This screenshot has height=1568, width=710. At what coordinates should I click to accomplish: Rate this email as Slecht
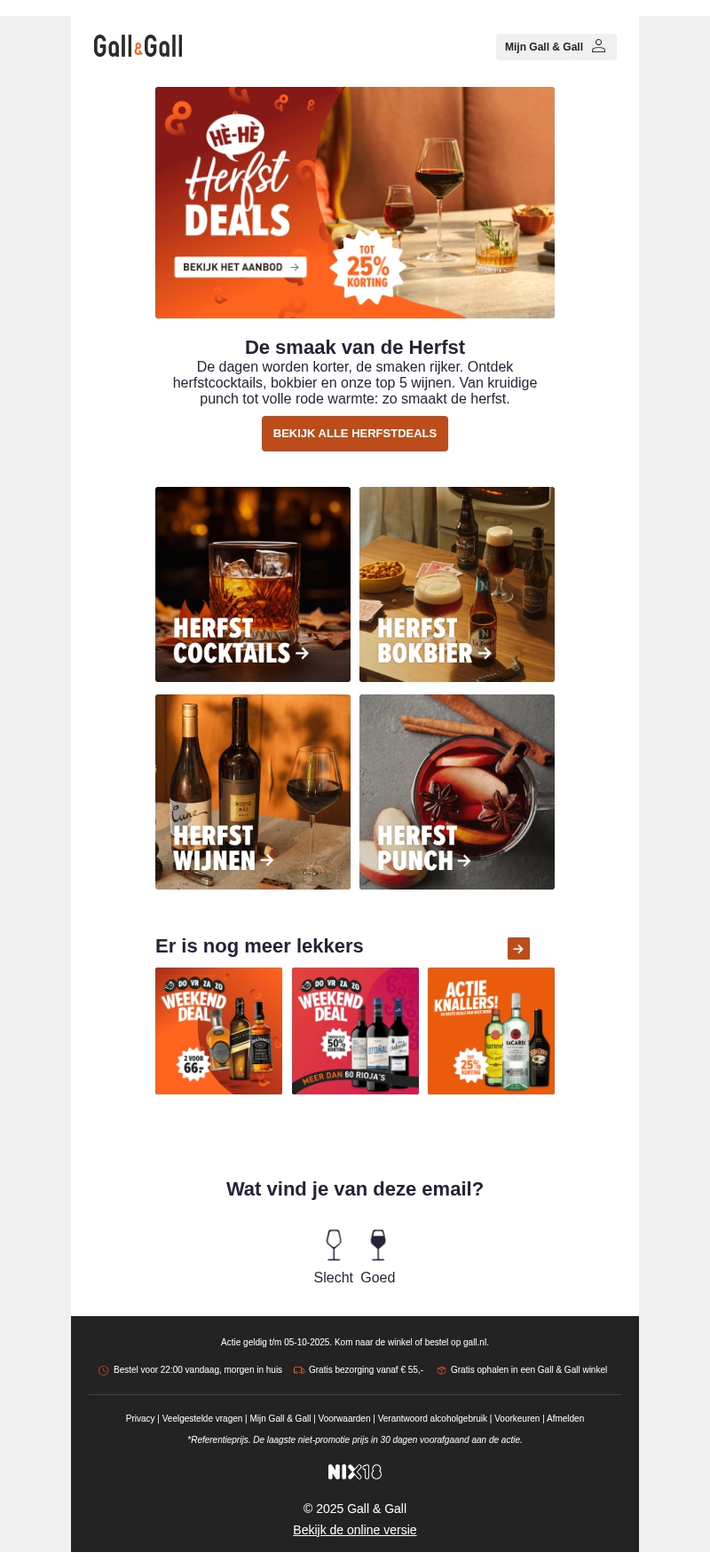click(334, 1255)
